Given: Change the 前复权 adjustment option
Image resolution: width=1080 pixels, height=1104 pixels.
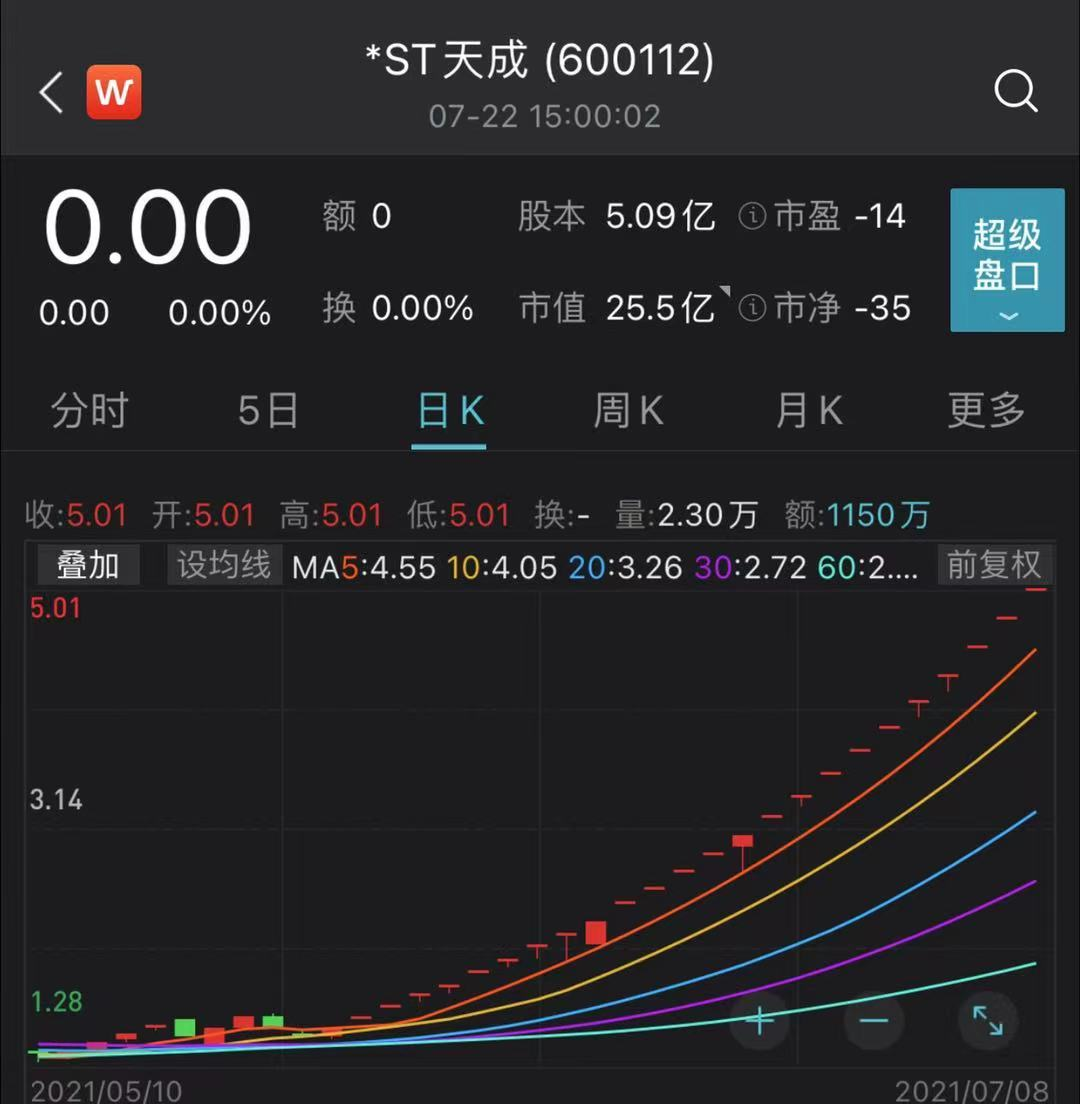Looking at the screenshot, I should click(x=994, y=566).
